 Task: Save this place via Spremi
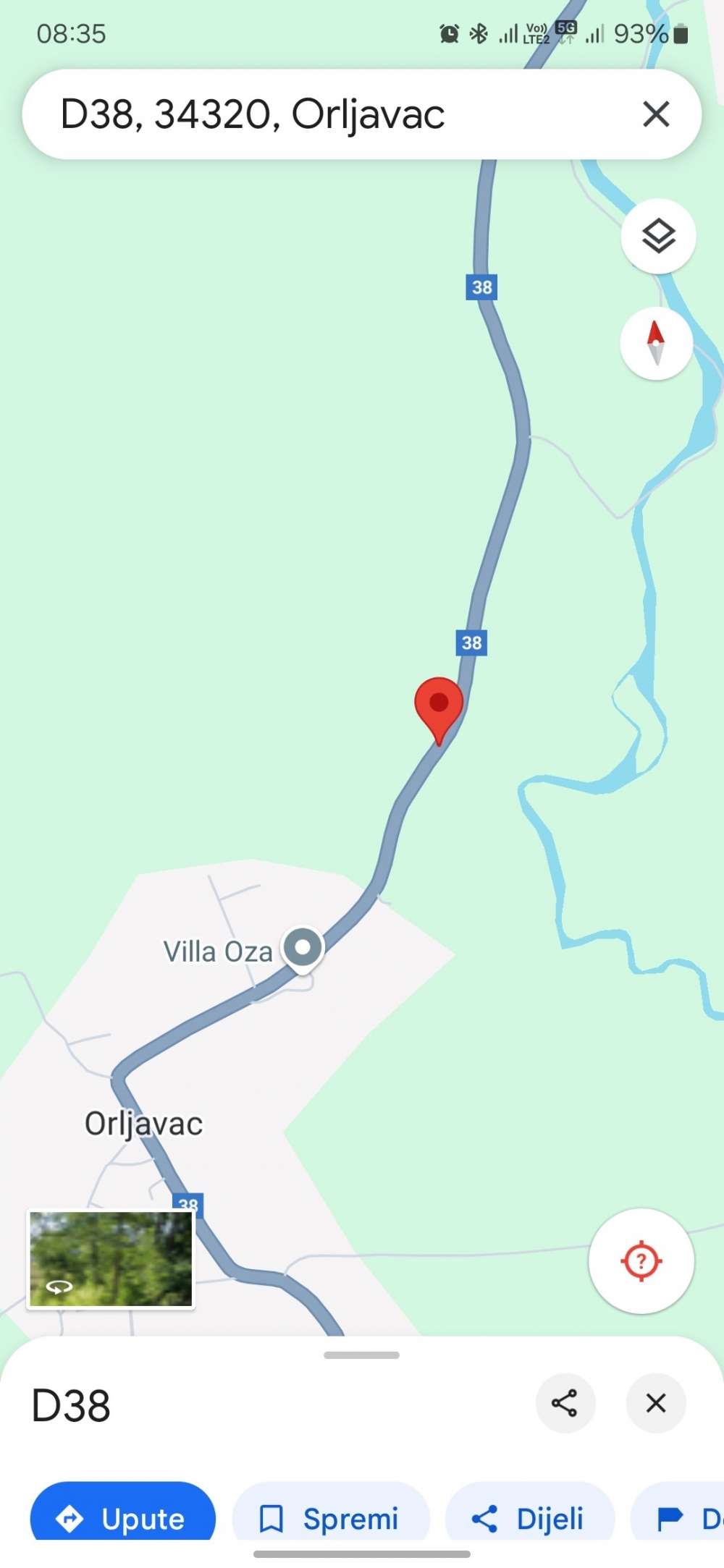click(330, 1518)
